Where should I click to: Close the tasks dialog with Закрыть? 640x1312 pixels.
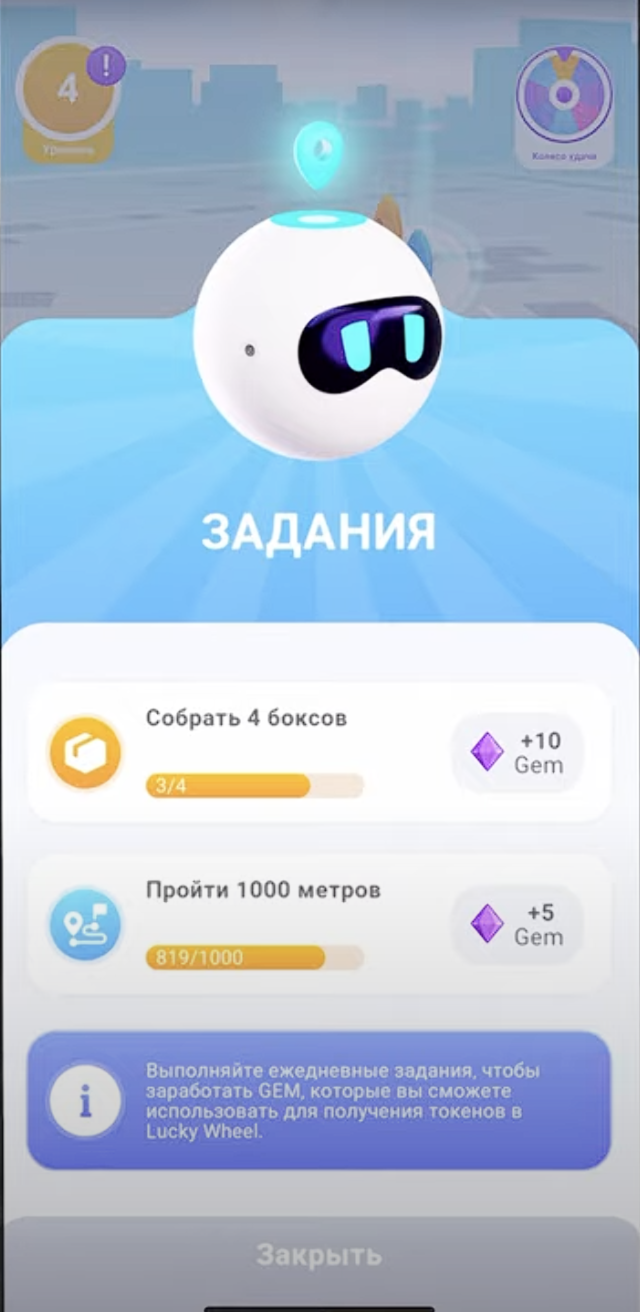[x=319, y=1254]
